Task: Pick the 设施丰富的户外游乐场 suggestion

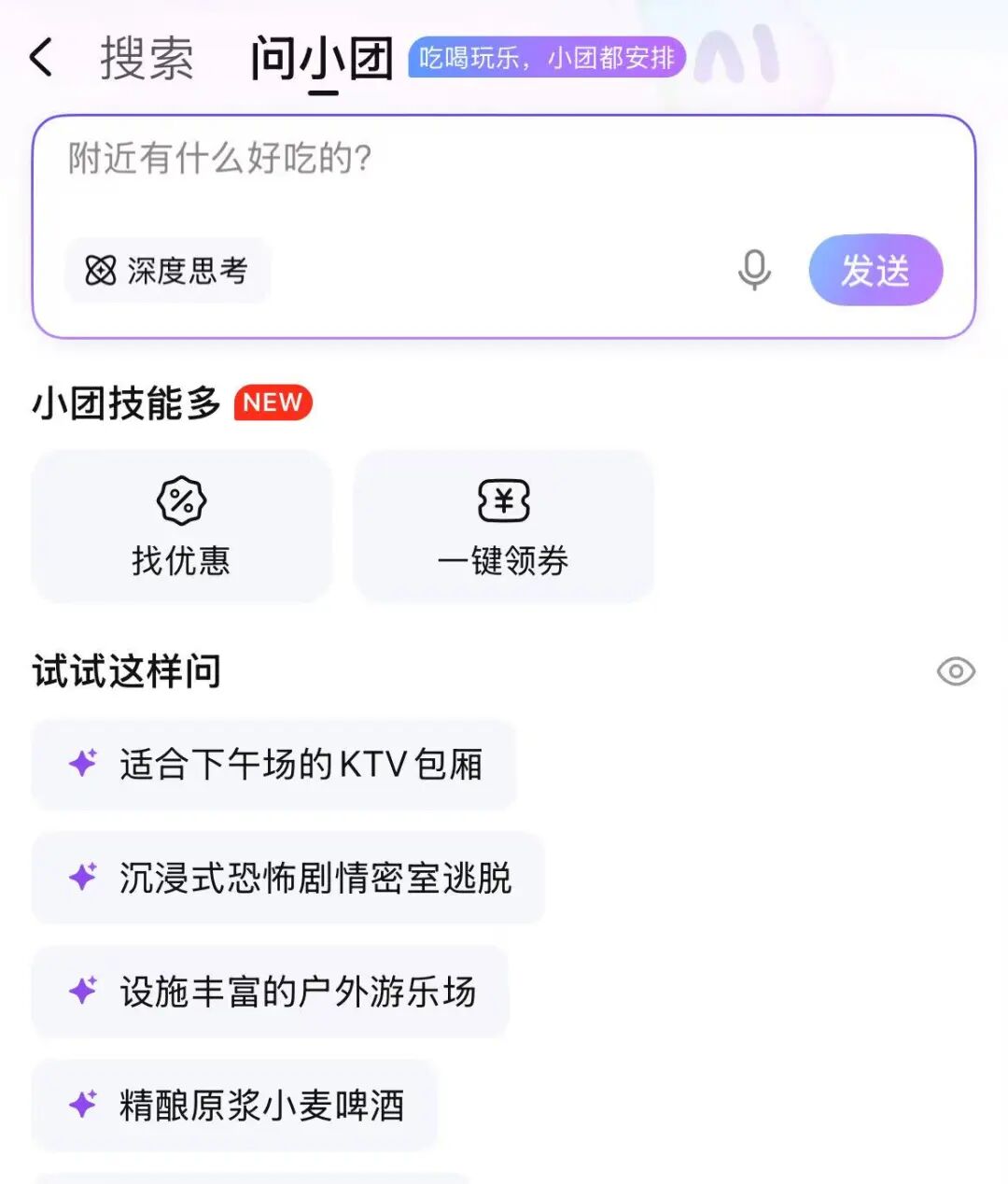Action: pos(271,992)
